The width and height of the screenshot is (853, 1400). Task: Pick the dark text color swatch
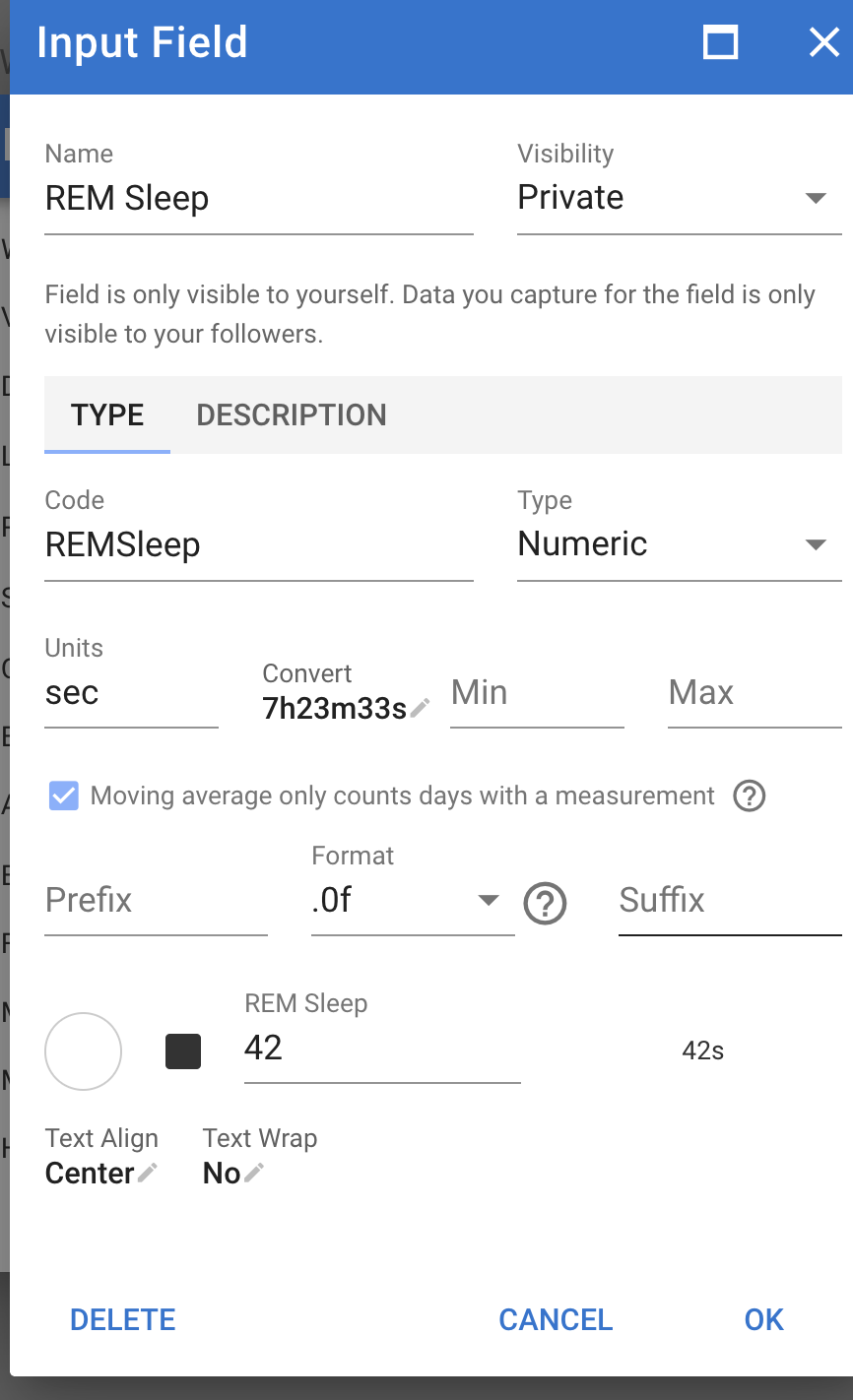(183, 1051)
